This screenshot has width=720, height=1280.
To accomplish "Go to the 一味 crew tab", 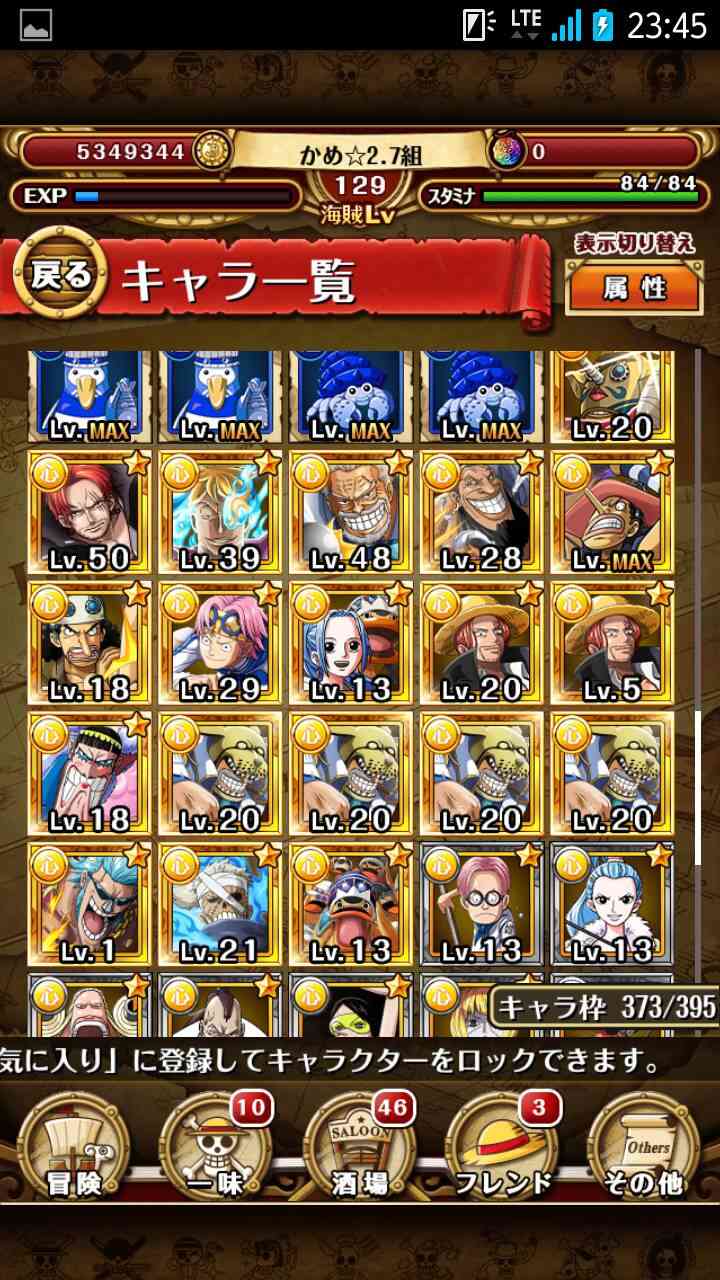I will coord(216,1148).
